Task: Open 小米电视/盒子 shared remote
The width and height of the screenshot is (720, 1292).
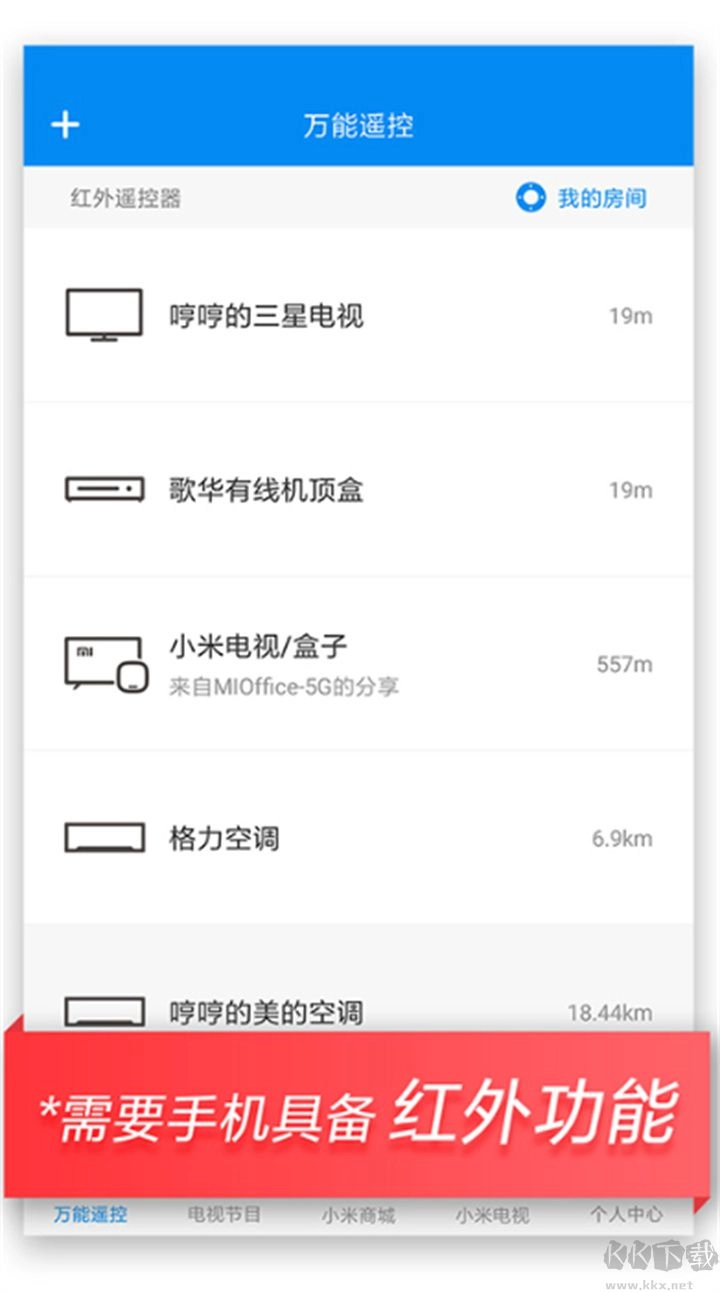Action: tap(358, 664)
